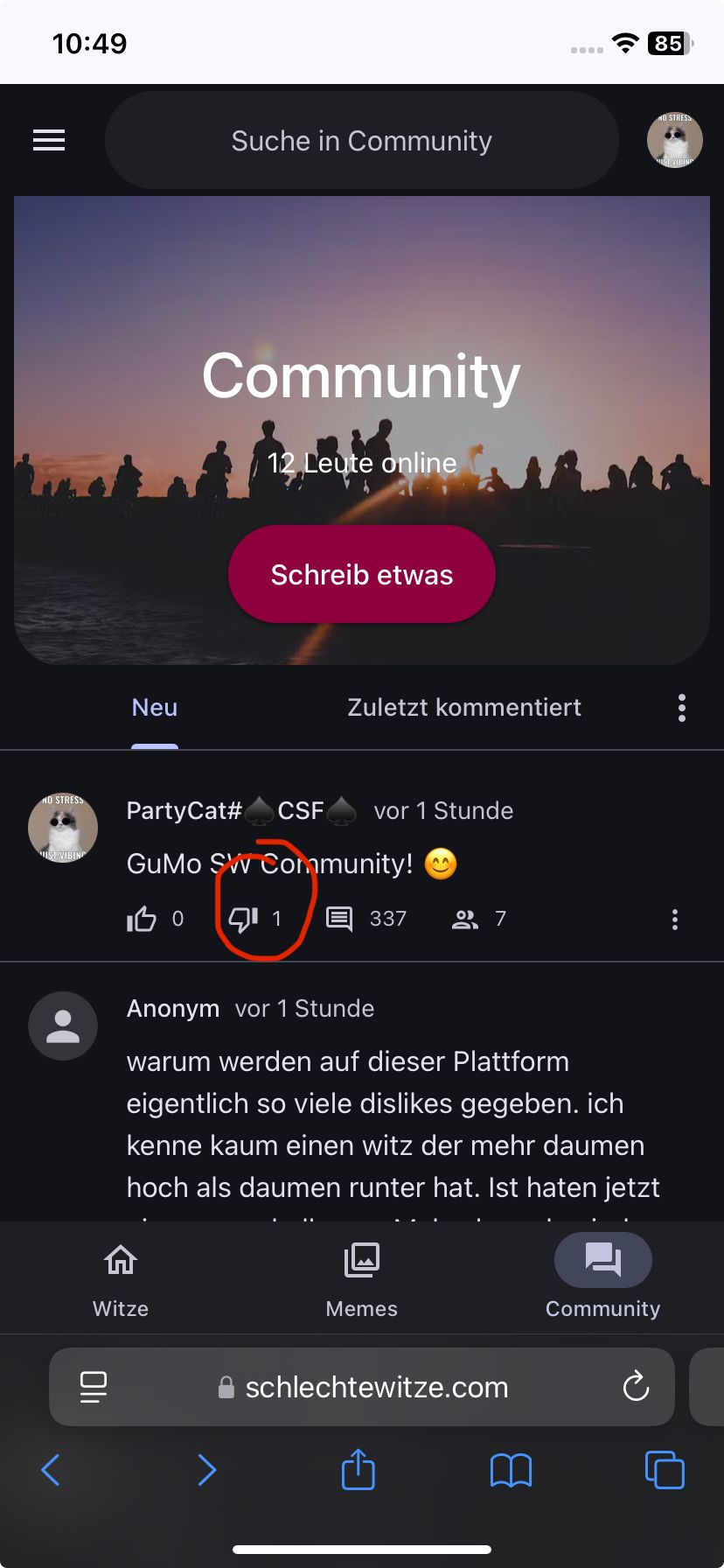Open Safari bookmarks
Image resolution: width=724 pixels, height=1568 pixels.
pos(511,1470)
